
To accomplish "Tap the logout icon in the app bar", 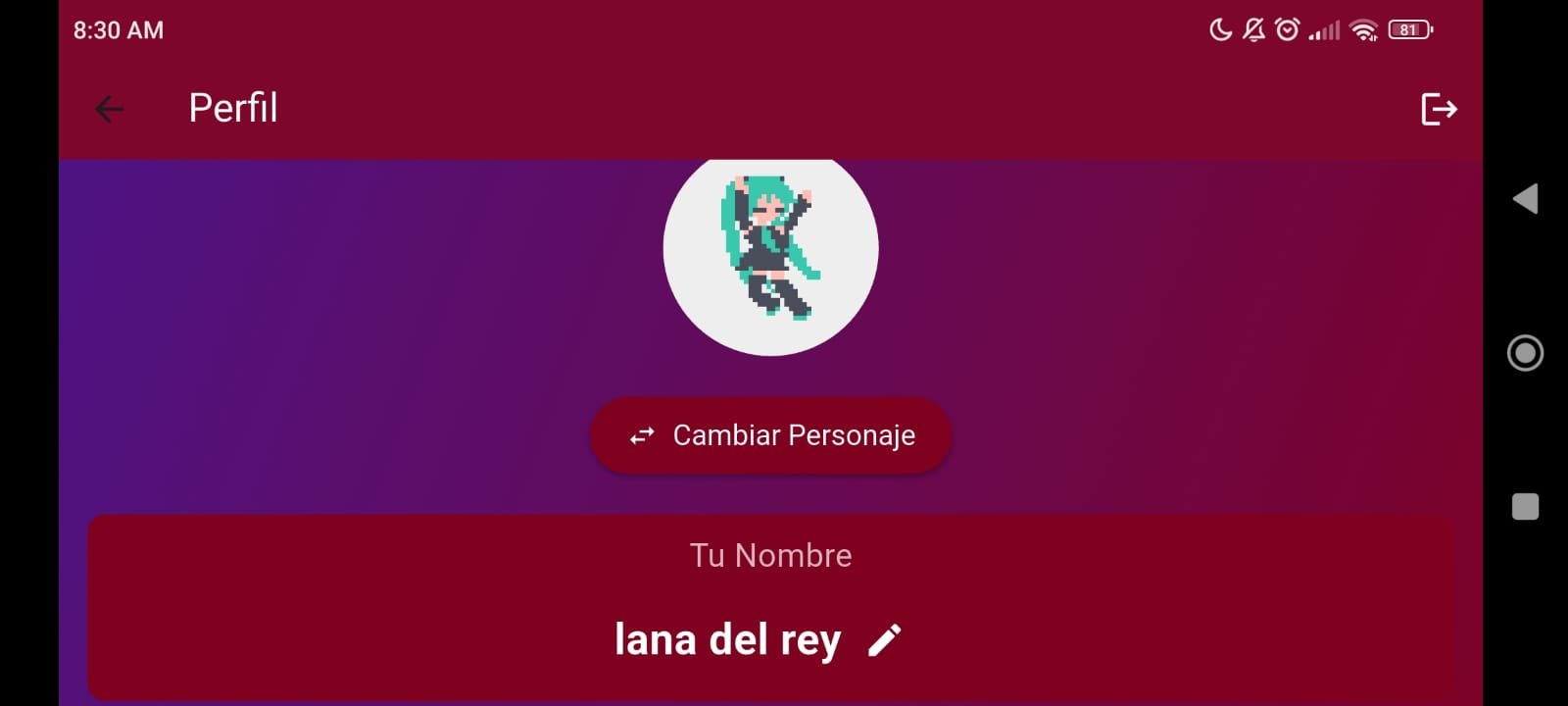I will [x=1439, y=109].
